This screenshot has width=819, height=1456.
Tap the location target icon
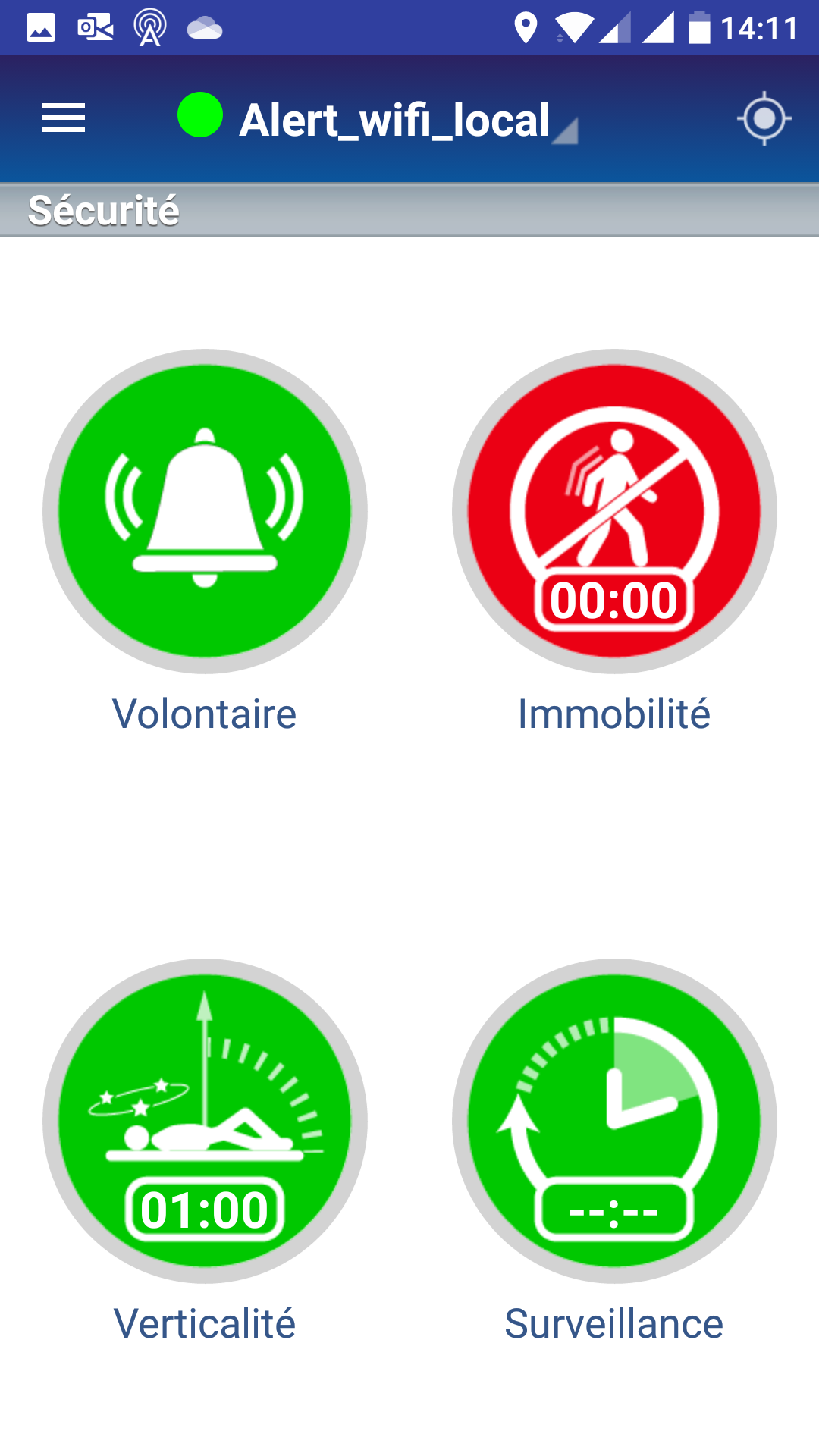[x=764, y=118]
